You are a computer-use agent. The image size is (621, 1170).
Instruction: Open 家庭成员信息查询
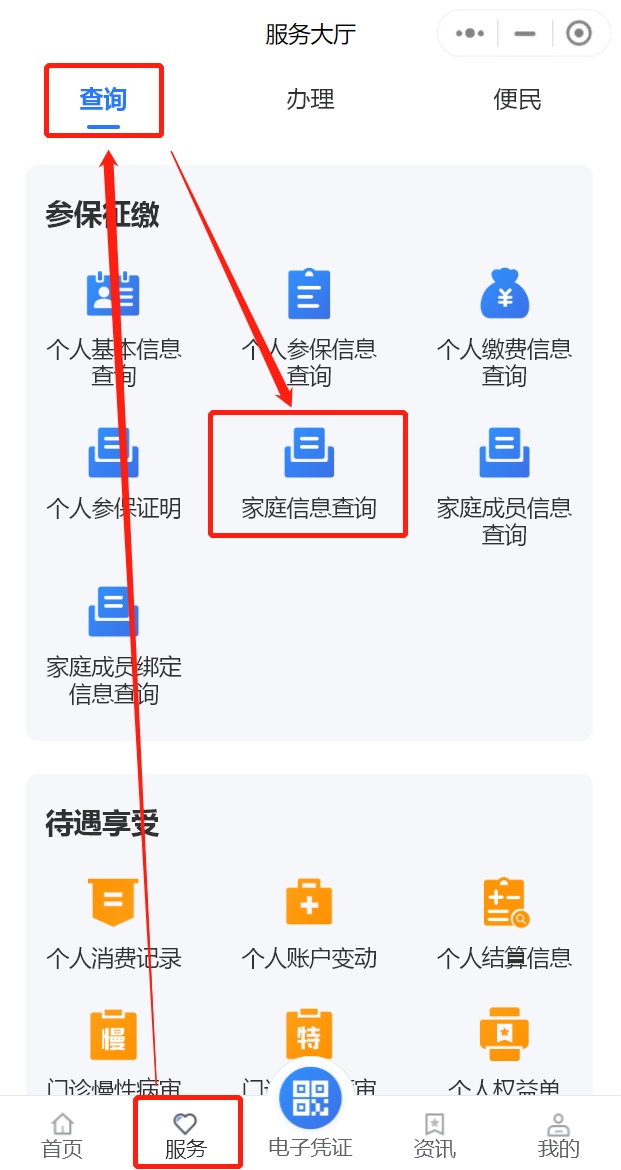[504, 486]
